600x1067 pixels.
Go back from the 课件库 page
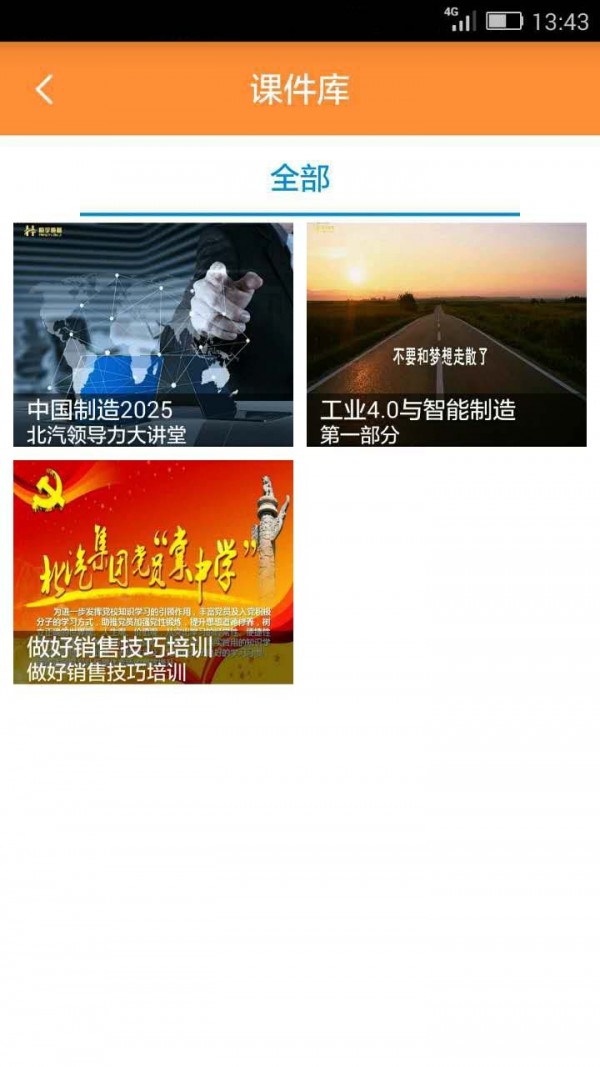point(44,89)
